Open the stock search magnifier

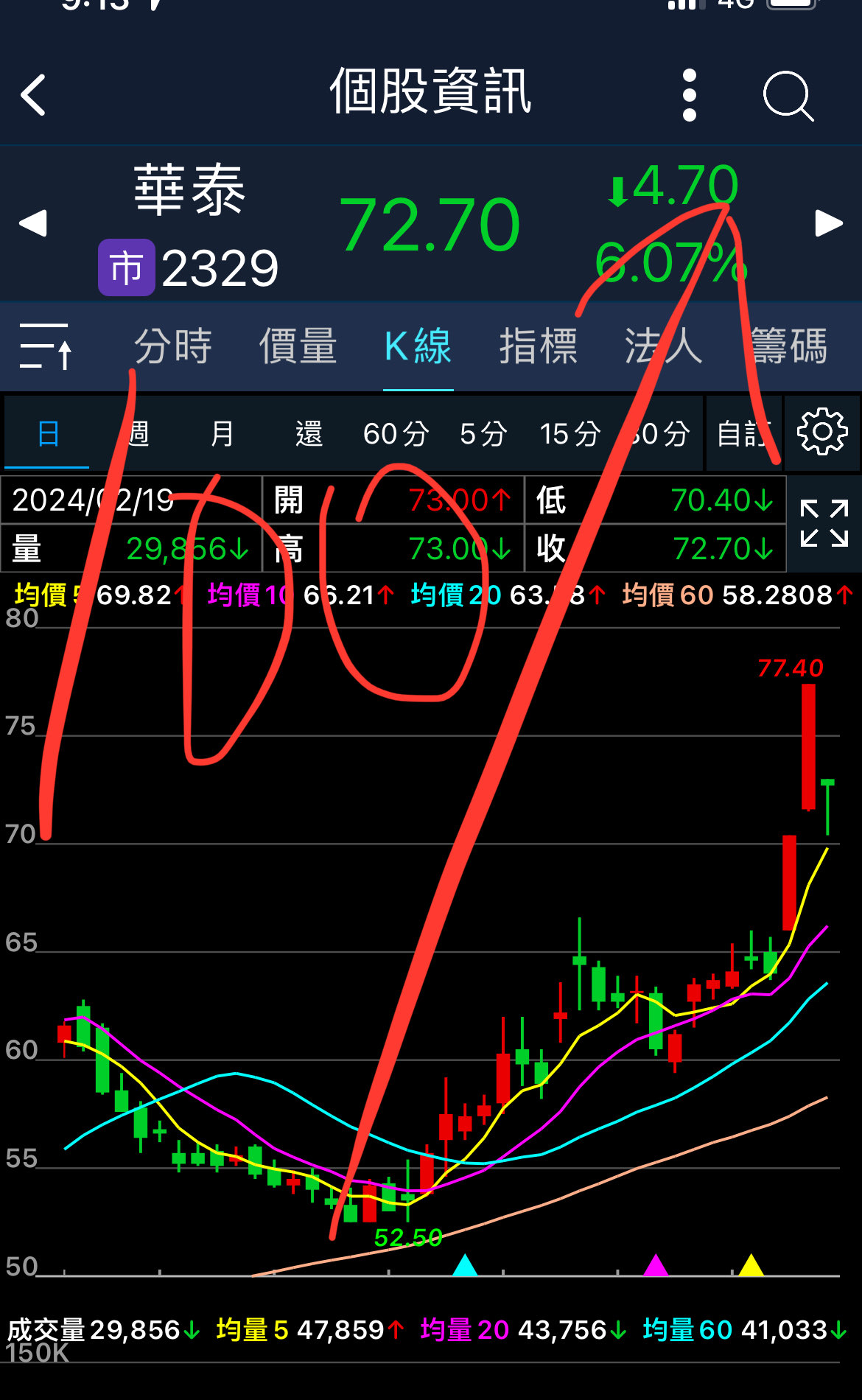[x=788, y=96]
